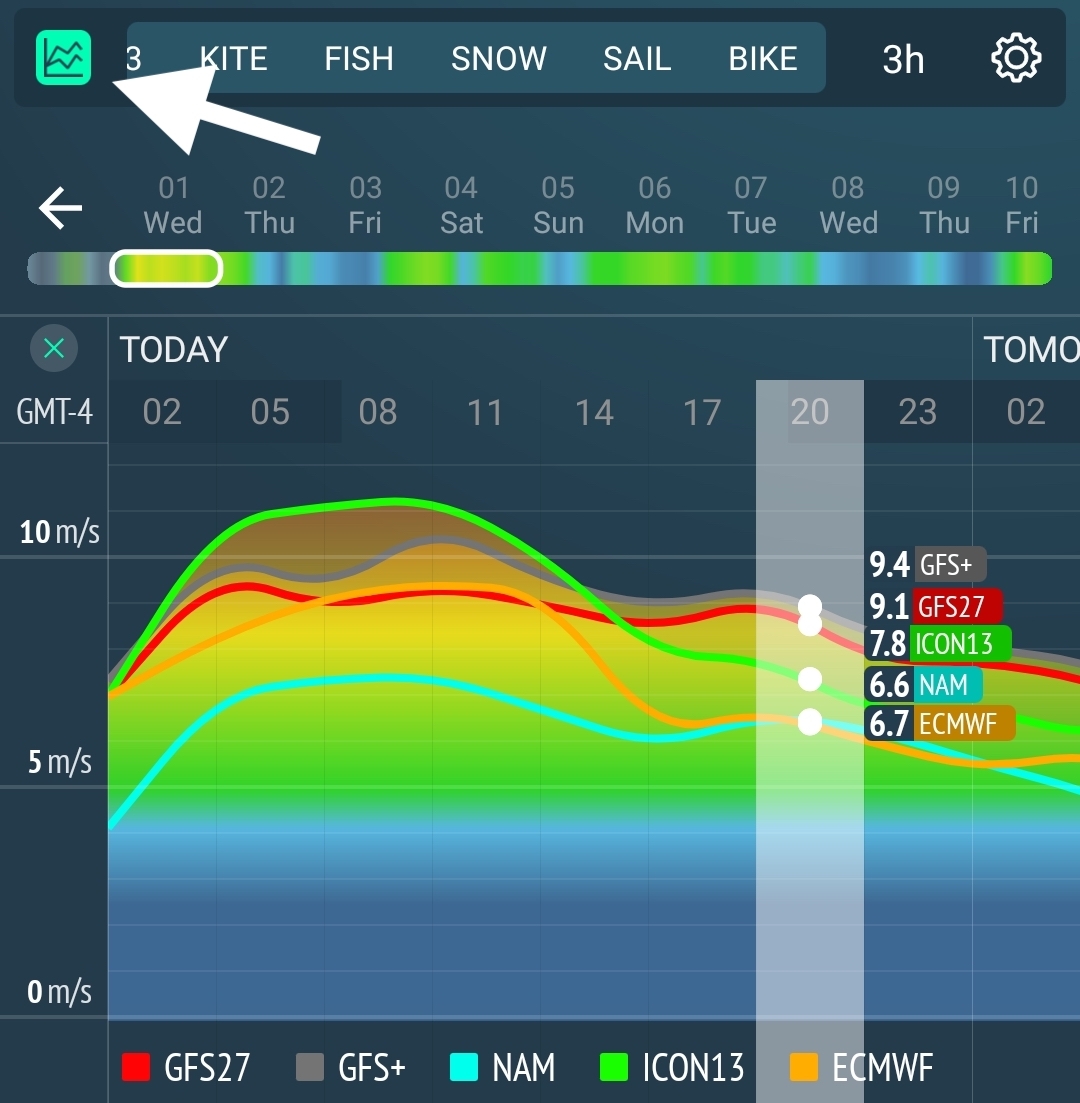Toggle the GFS+ model in legend
Viewport: 1080px width, 1103px height.
click(x=352, y=1067)
